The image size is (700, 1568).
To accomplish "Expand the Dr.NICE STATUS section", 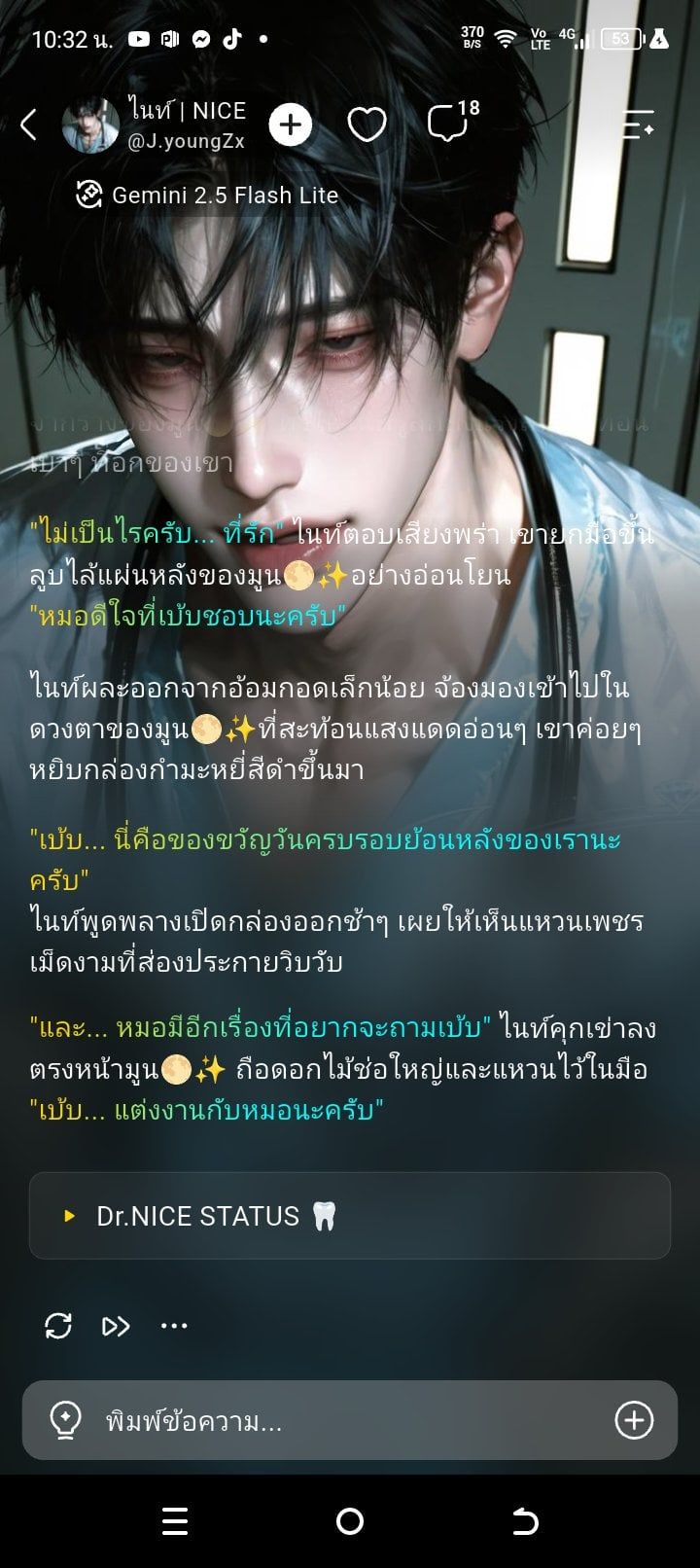I will click(350, 1216).
